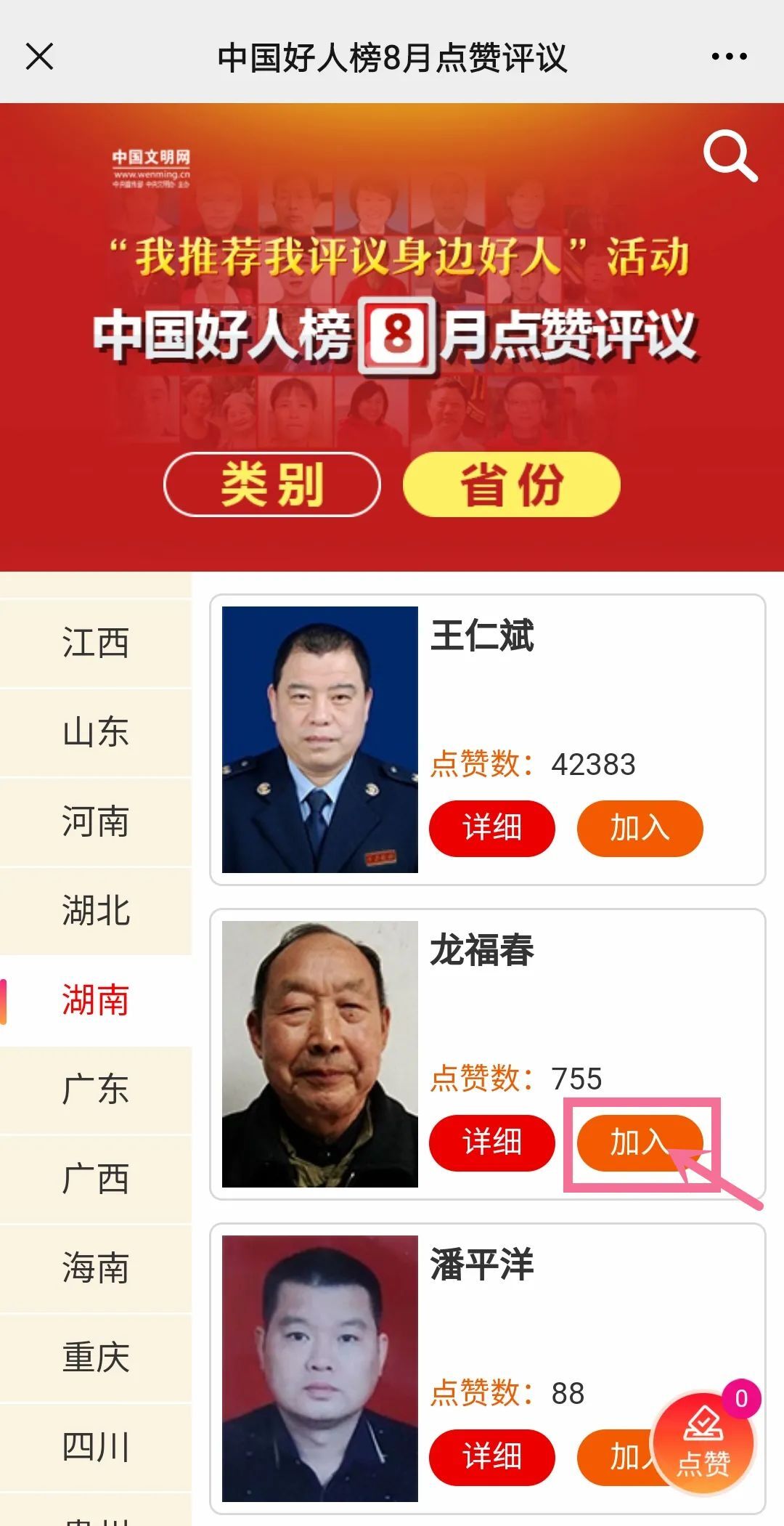
Task: Open the floating 点赞 button
Action: [703, 1443]
